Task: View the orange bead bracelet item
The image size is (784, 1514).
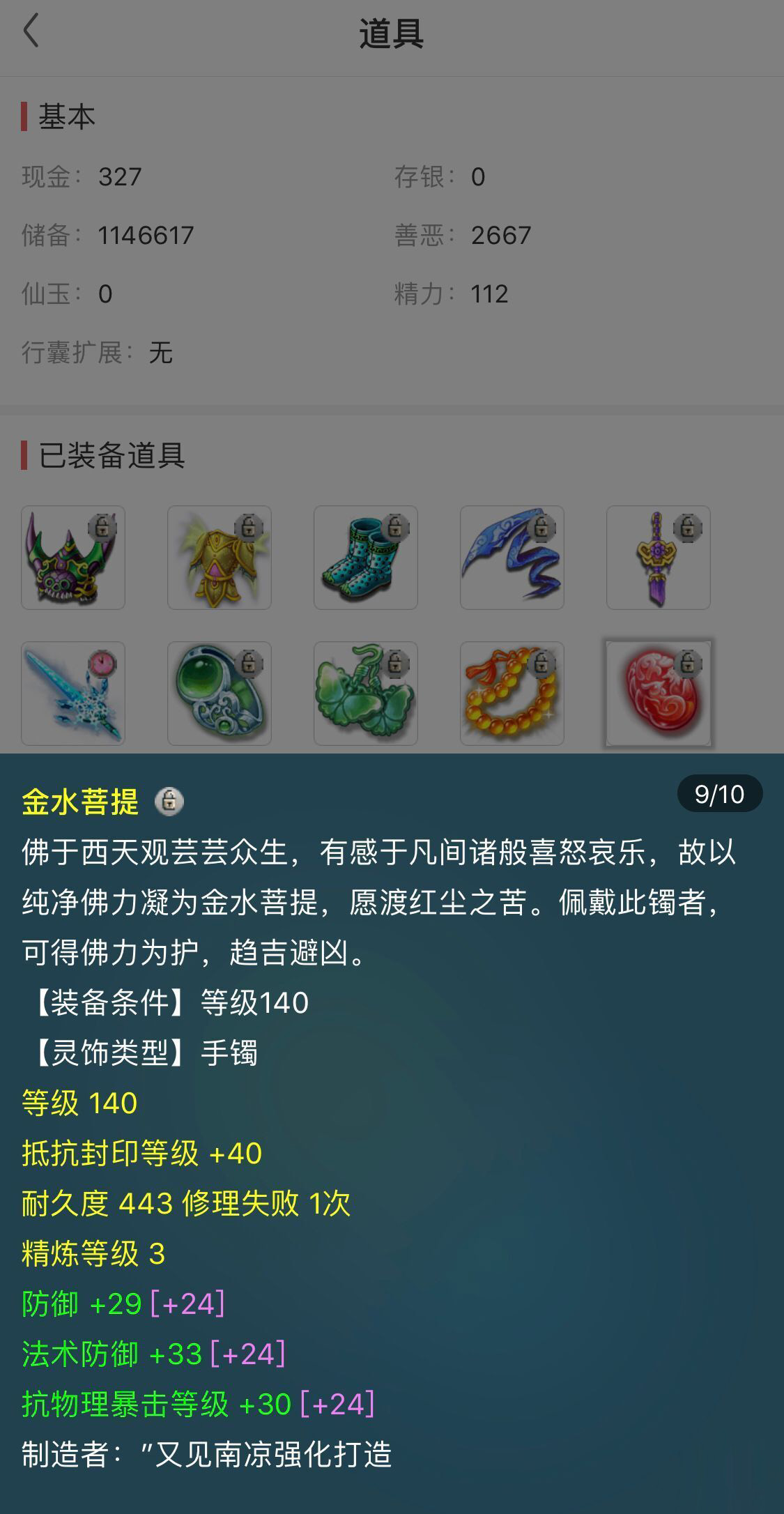Action: click(x=512, y=694)
